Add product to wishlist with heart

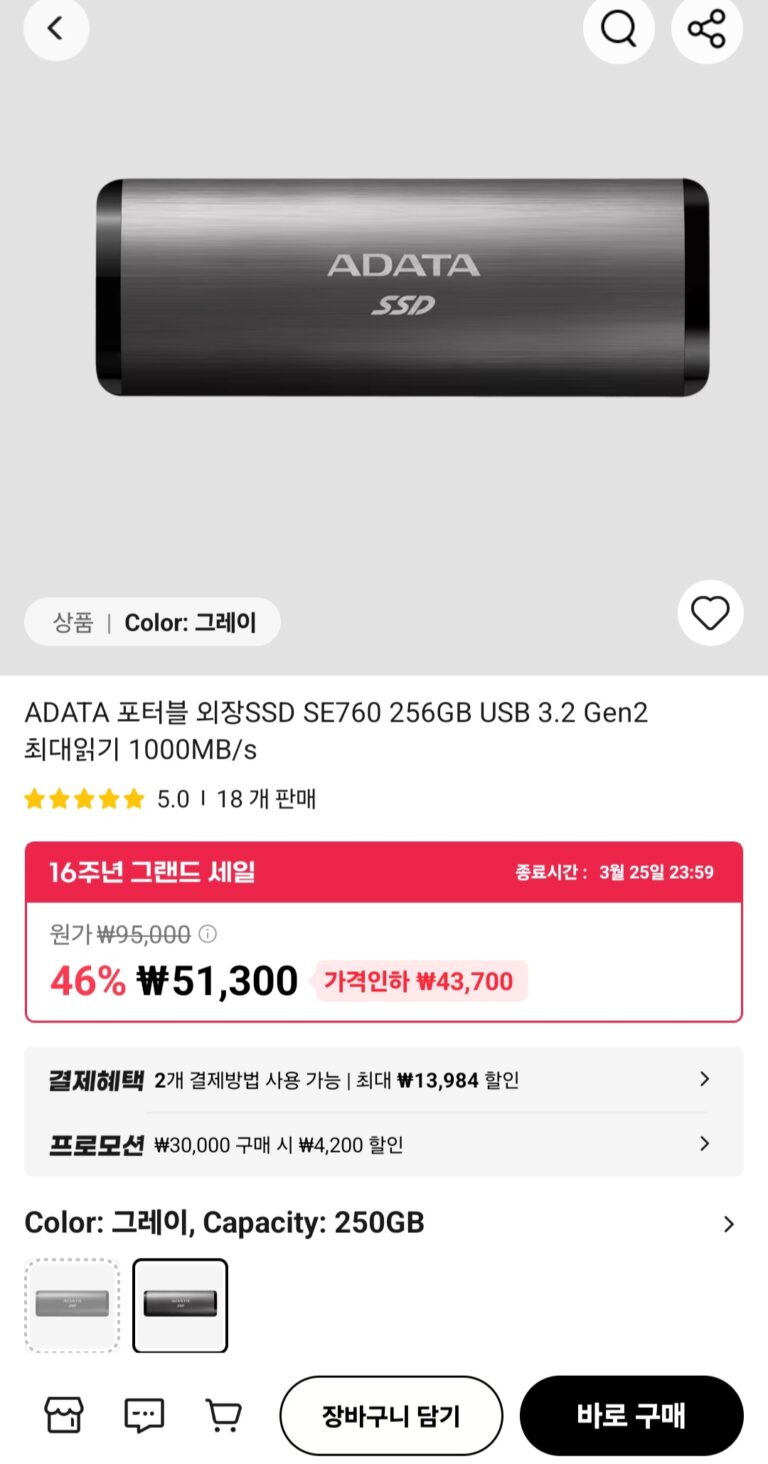pyautogui.click(x=710, y=613)
